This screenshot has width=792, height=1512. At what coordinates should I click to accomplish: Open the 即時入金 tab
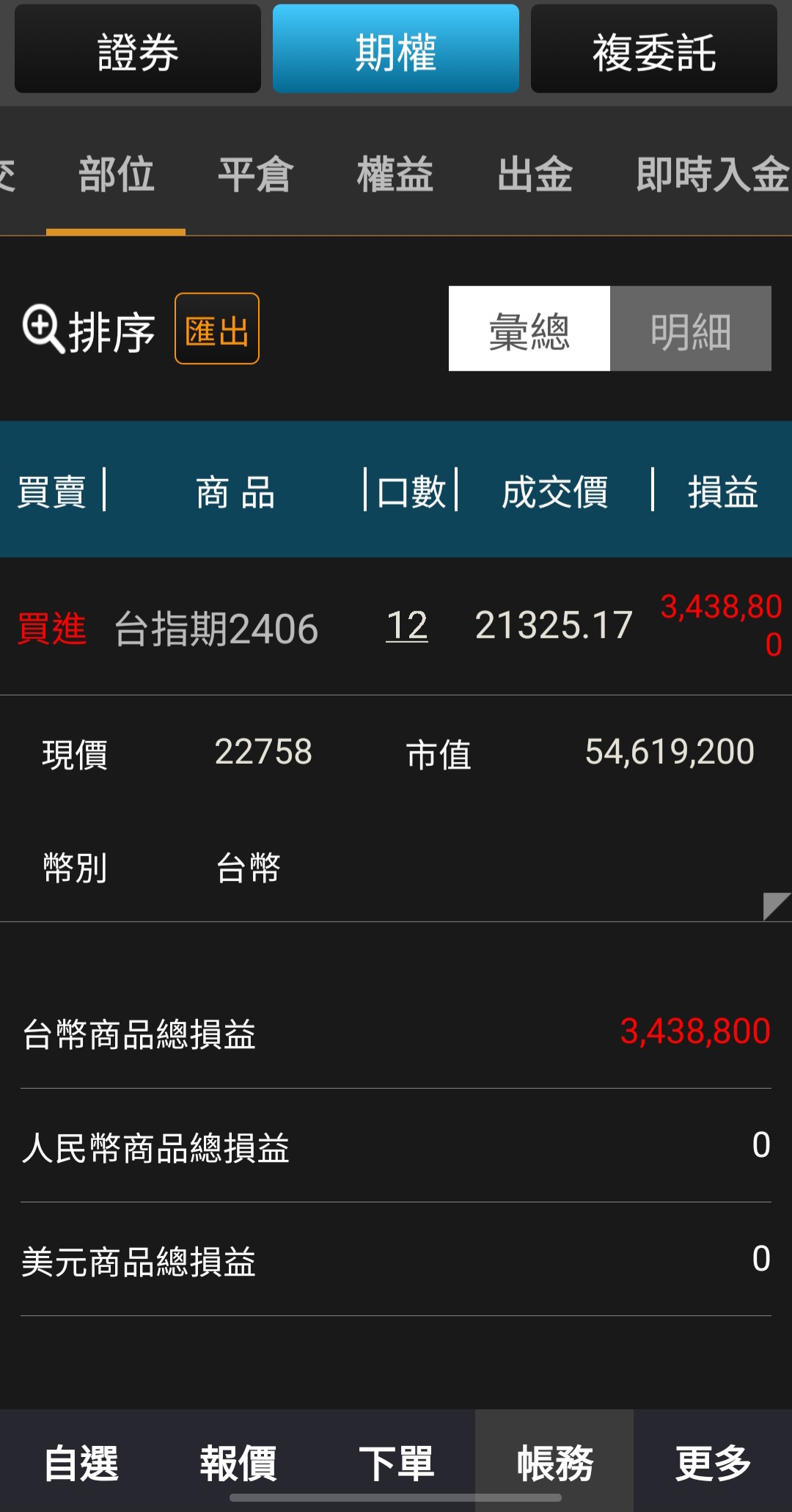click(711, 175)
